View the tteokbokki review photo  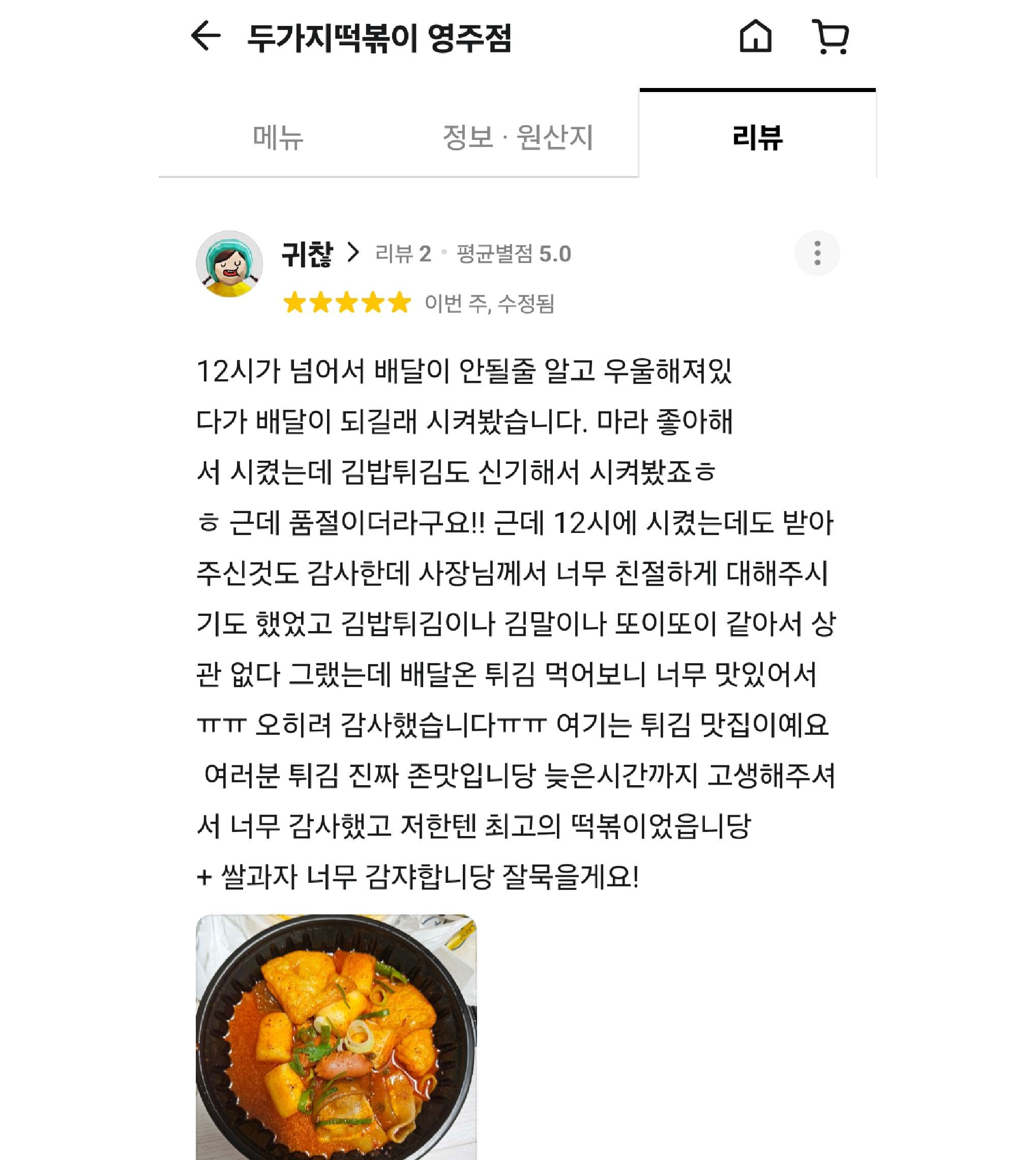336,1036
